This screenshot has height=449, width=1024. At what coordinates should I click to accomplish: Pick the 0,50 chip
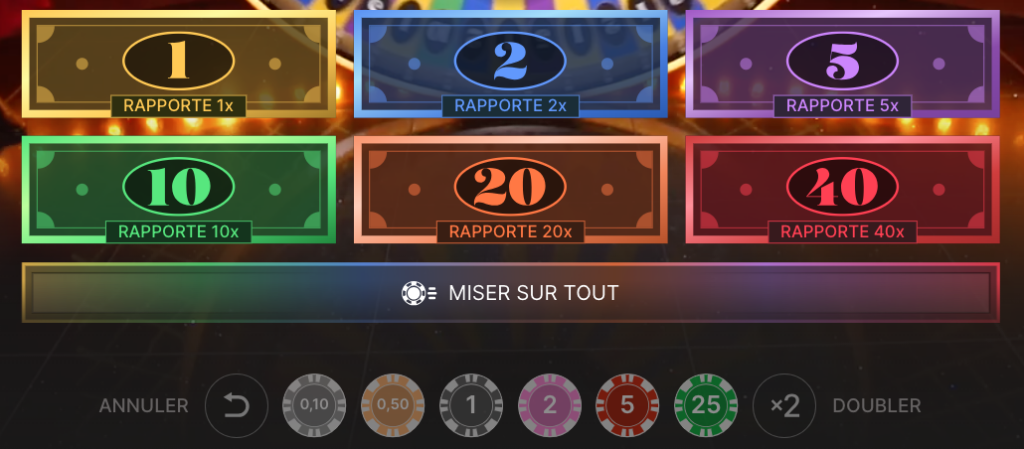[x=391, y=405]
